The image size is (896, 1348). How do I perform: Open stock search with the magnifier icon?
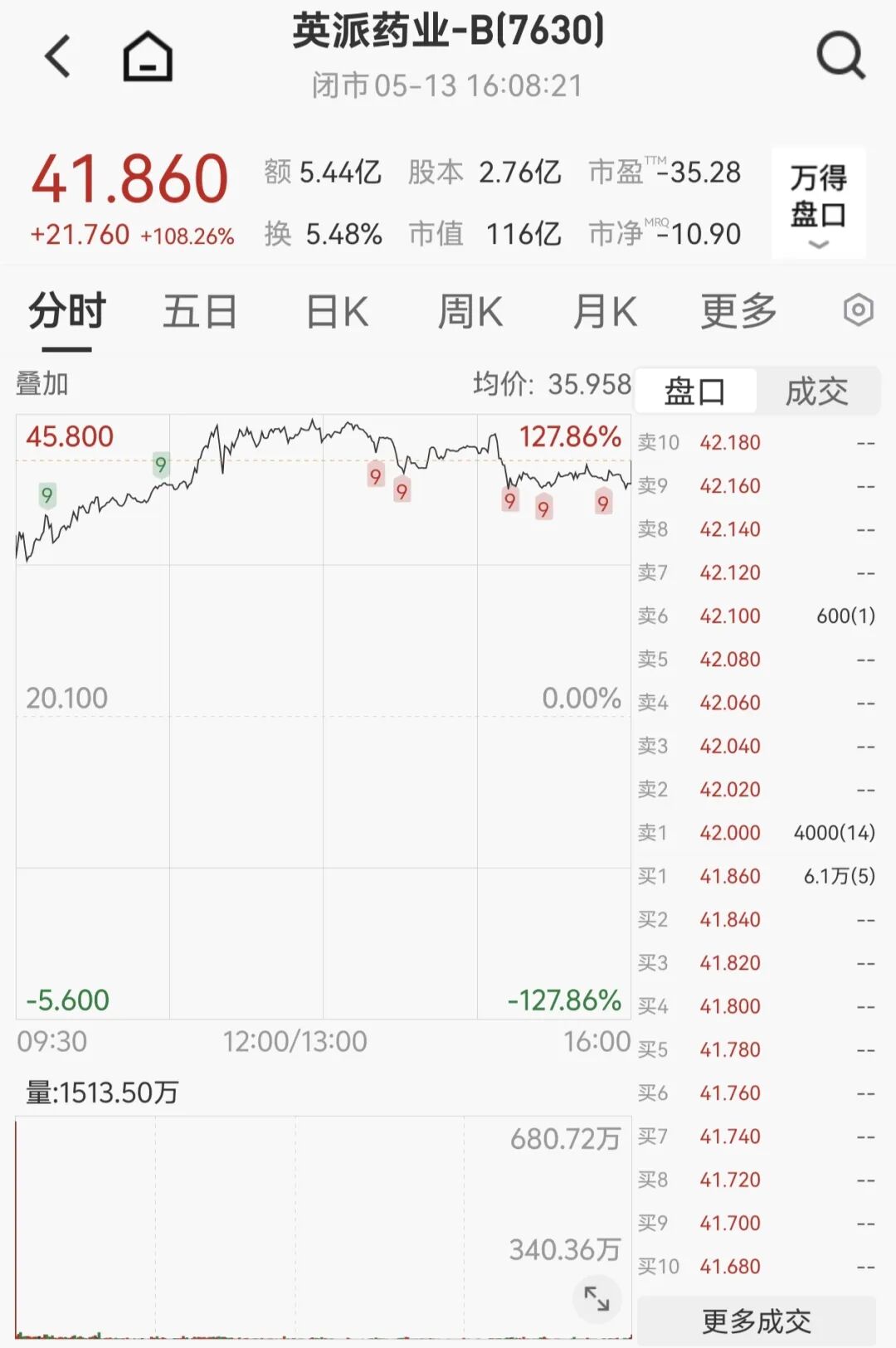point(840,56)
